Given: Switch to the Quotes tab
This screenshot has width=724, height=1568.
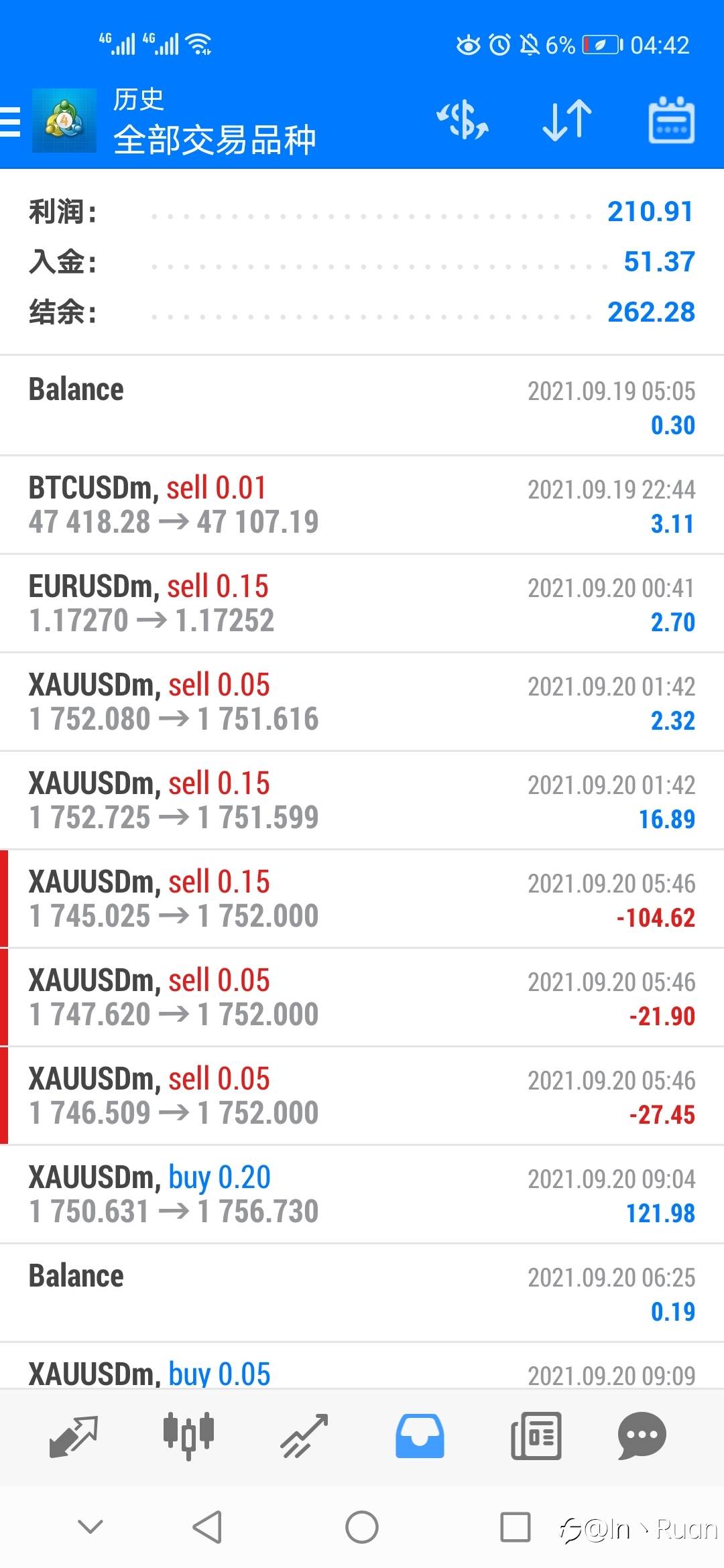Looking at the screenshot, I should [74, 1436].
